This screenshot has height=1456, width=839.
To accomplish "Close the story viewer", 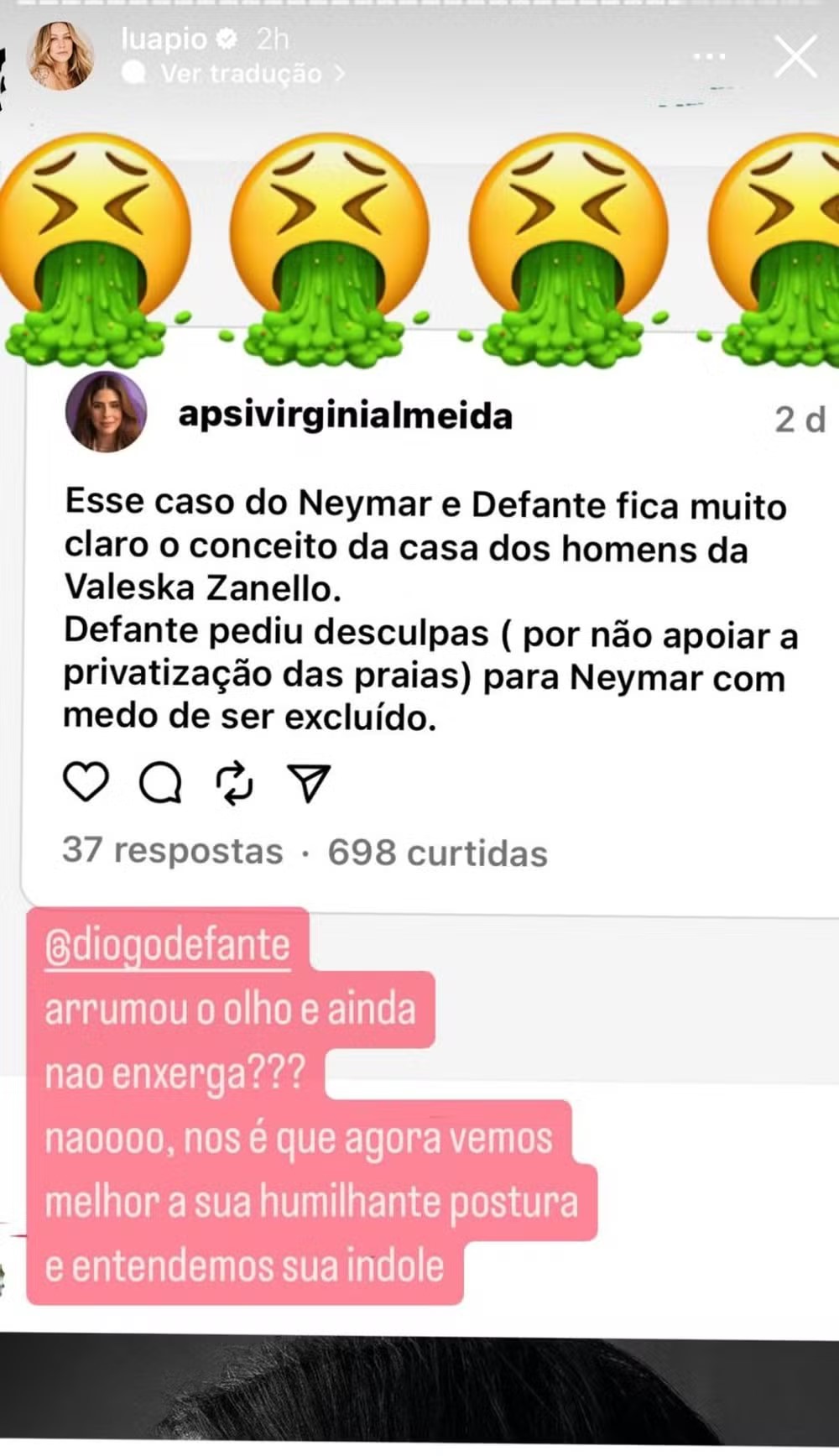I will (x=794, y=57).
